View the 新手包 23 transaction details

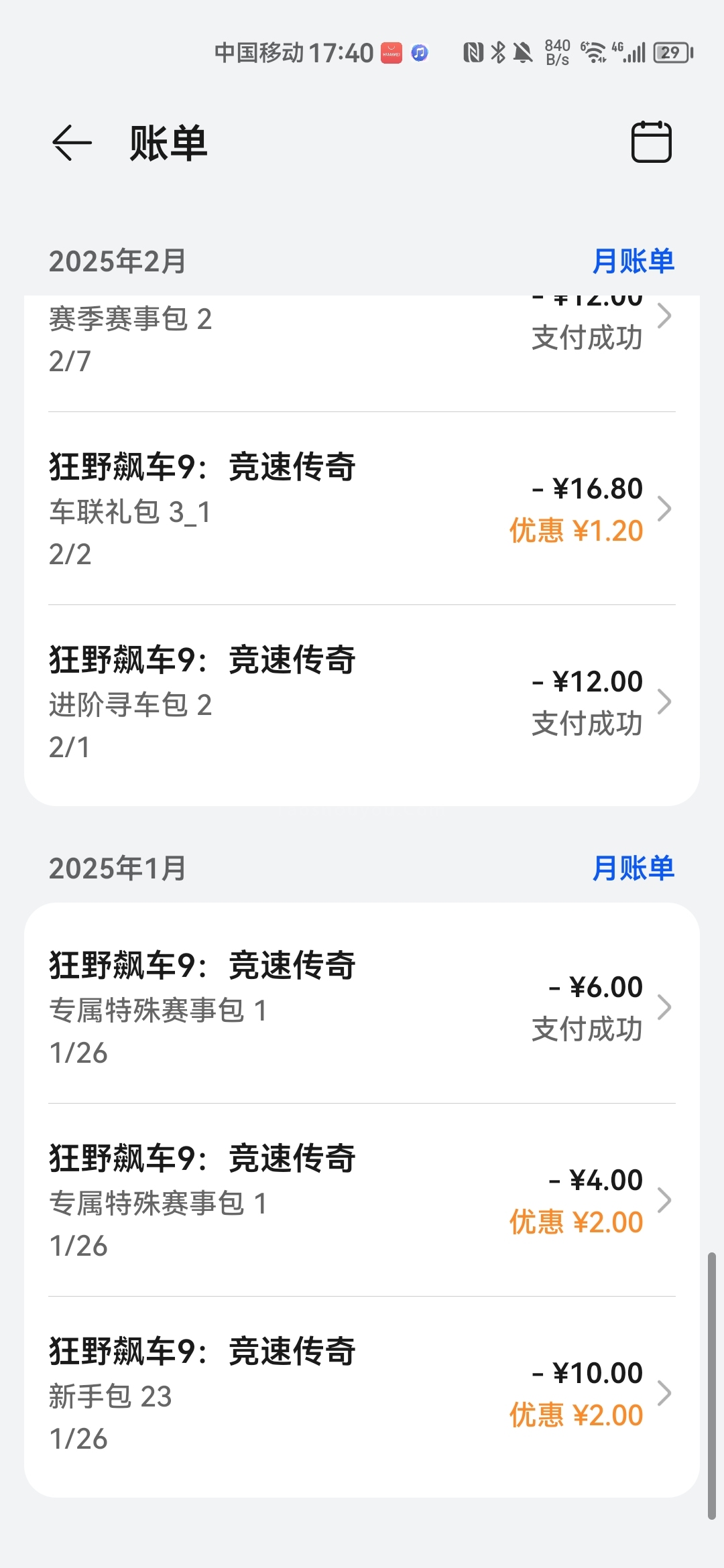[362, 1393]
